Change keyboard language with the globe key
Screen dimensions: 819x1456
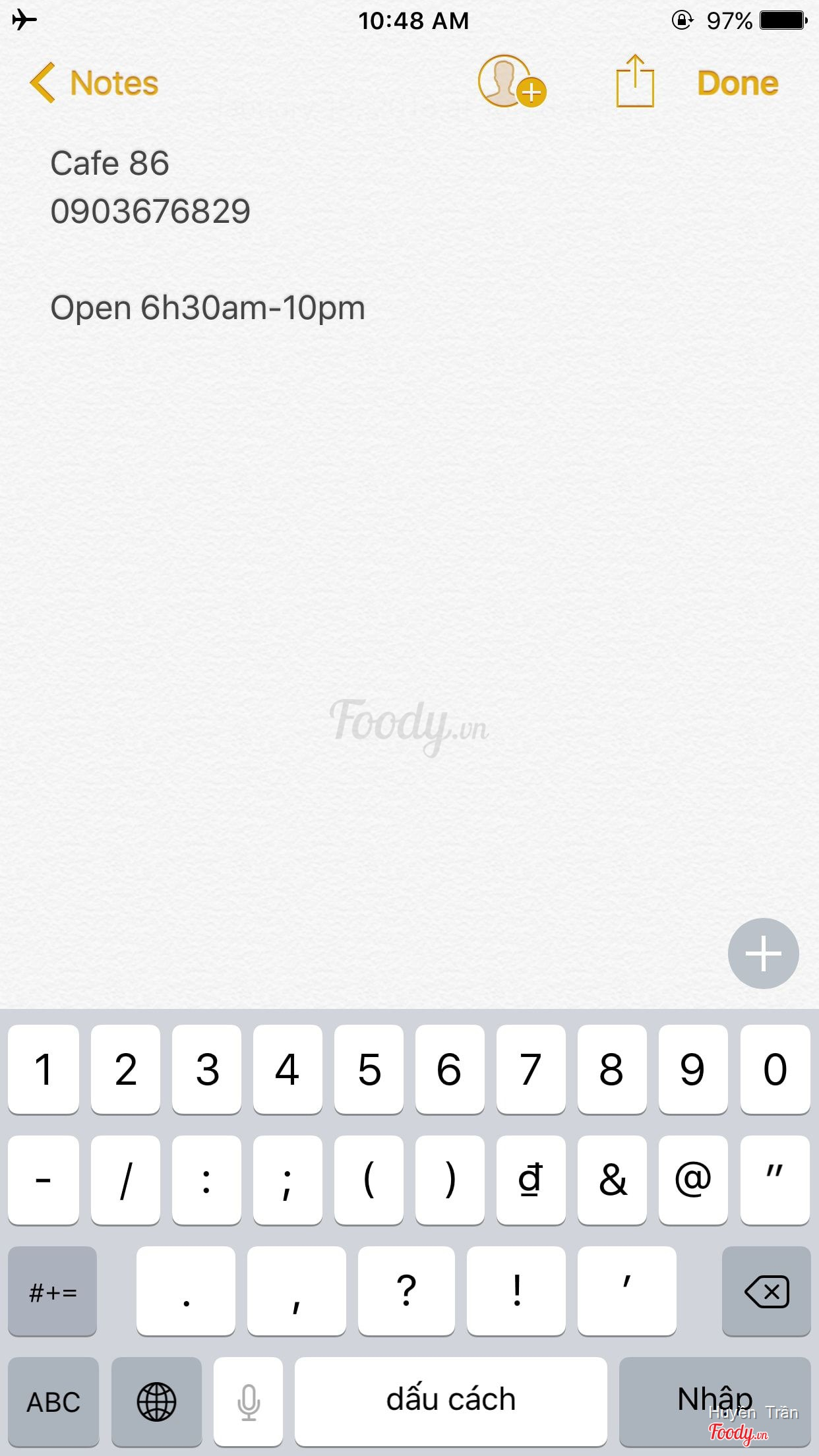coord(156,1401)
